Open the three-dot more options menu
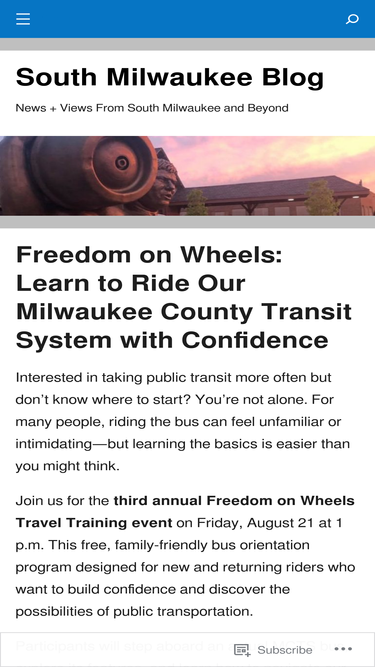This screenshot has height=667, width=375. [343, 649]
